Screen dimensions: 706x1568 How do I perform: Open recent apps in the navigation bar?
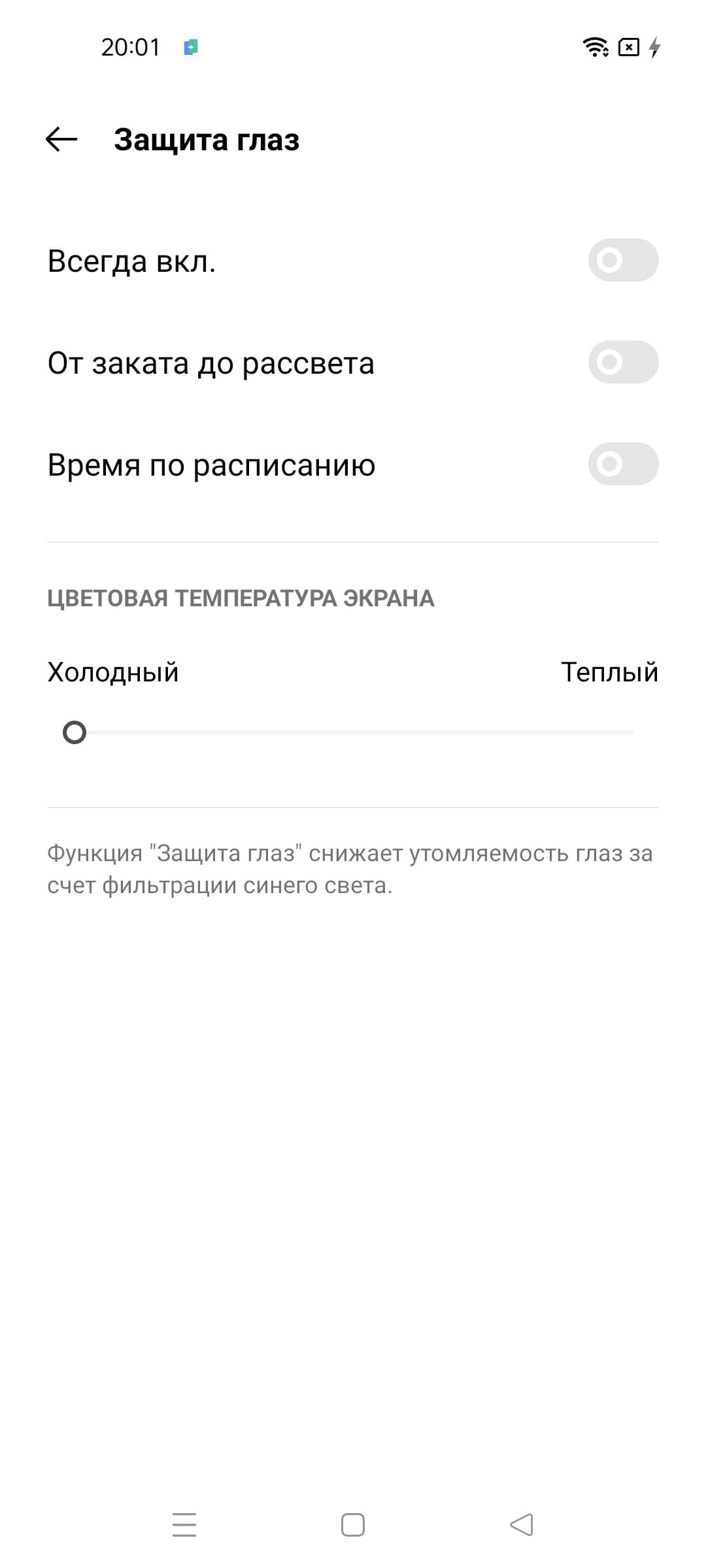184,1525
